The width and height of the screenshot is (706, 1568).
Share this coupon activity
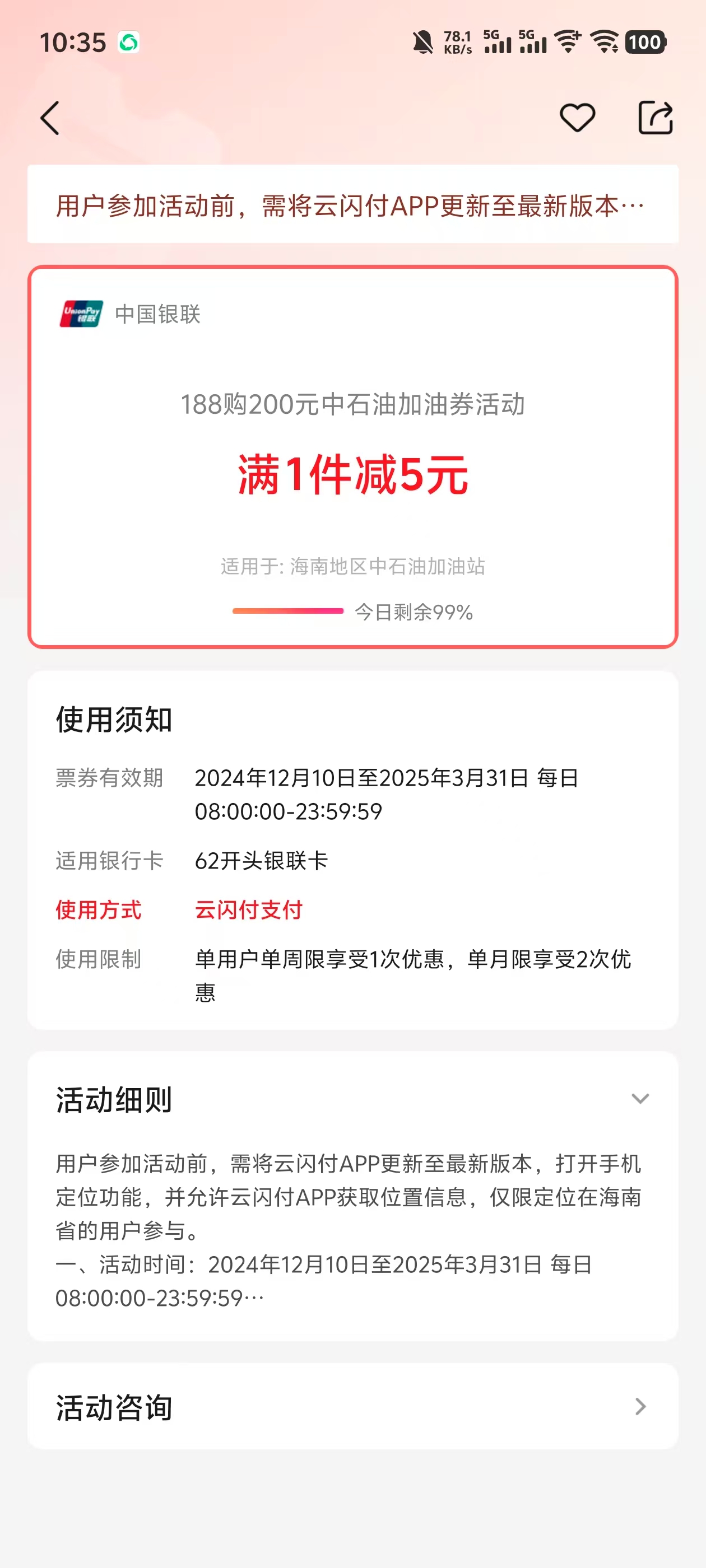pyautogui.click(x=656, y=118)
